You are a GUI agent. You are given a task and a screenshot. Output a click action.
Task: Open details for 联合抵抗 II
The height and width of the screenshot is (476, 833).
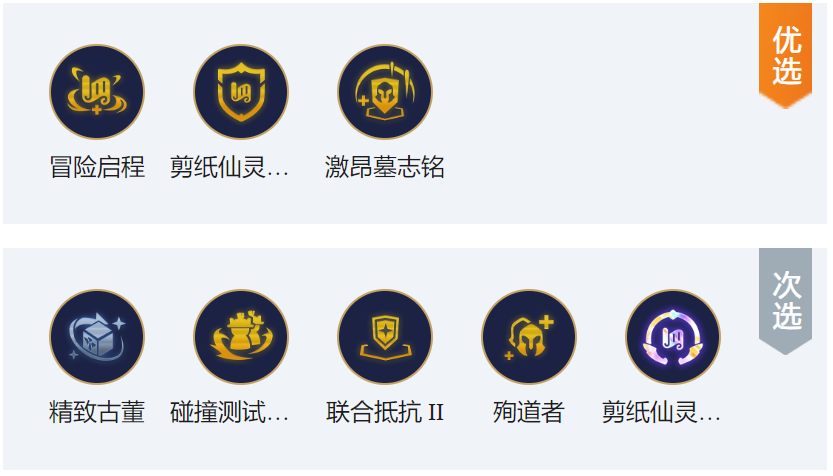coord(385,337)
